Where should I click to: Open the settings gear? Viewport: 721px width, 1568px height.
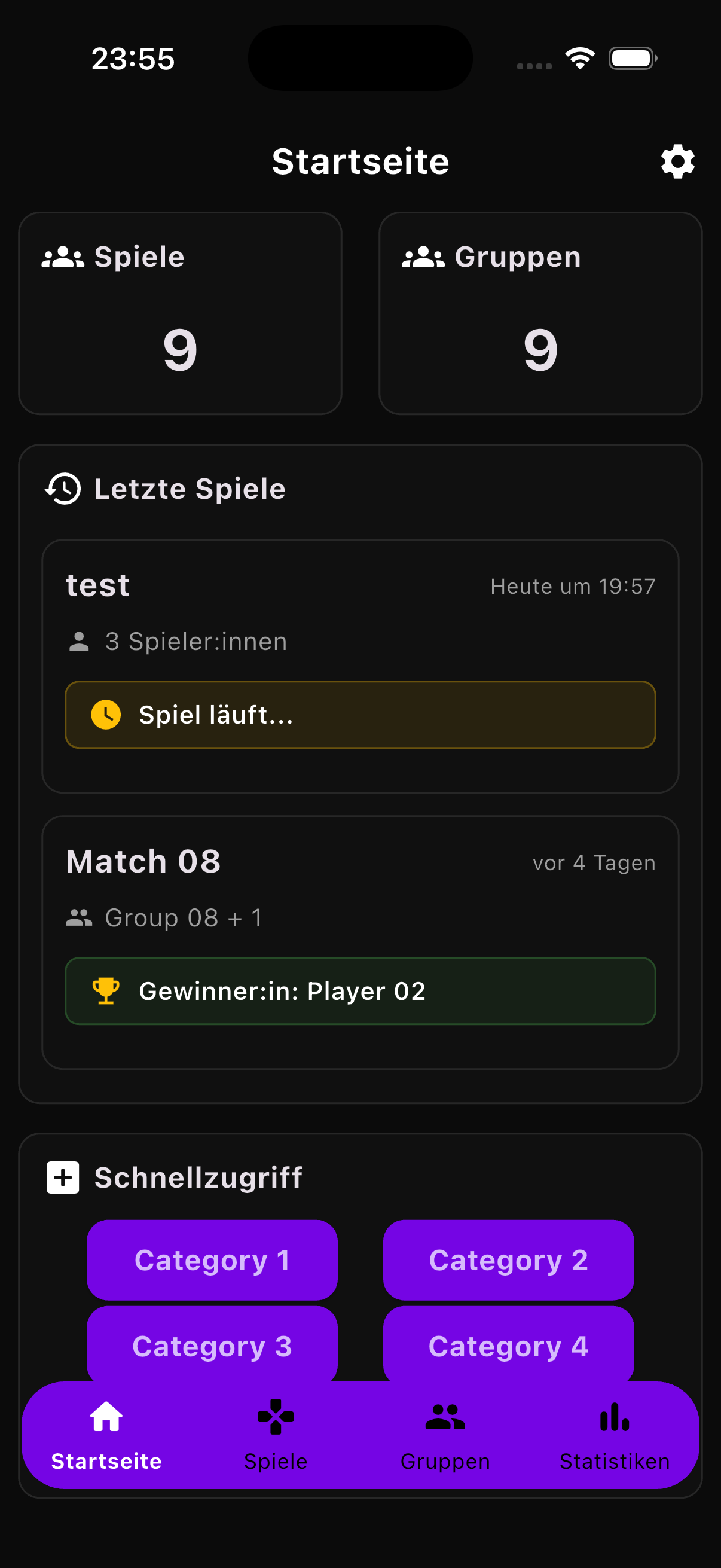point(677,161)
